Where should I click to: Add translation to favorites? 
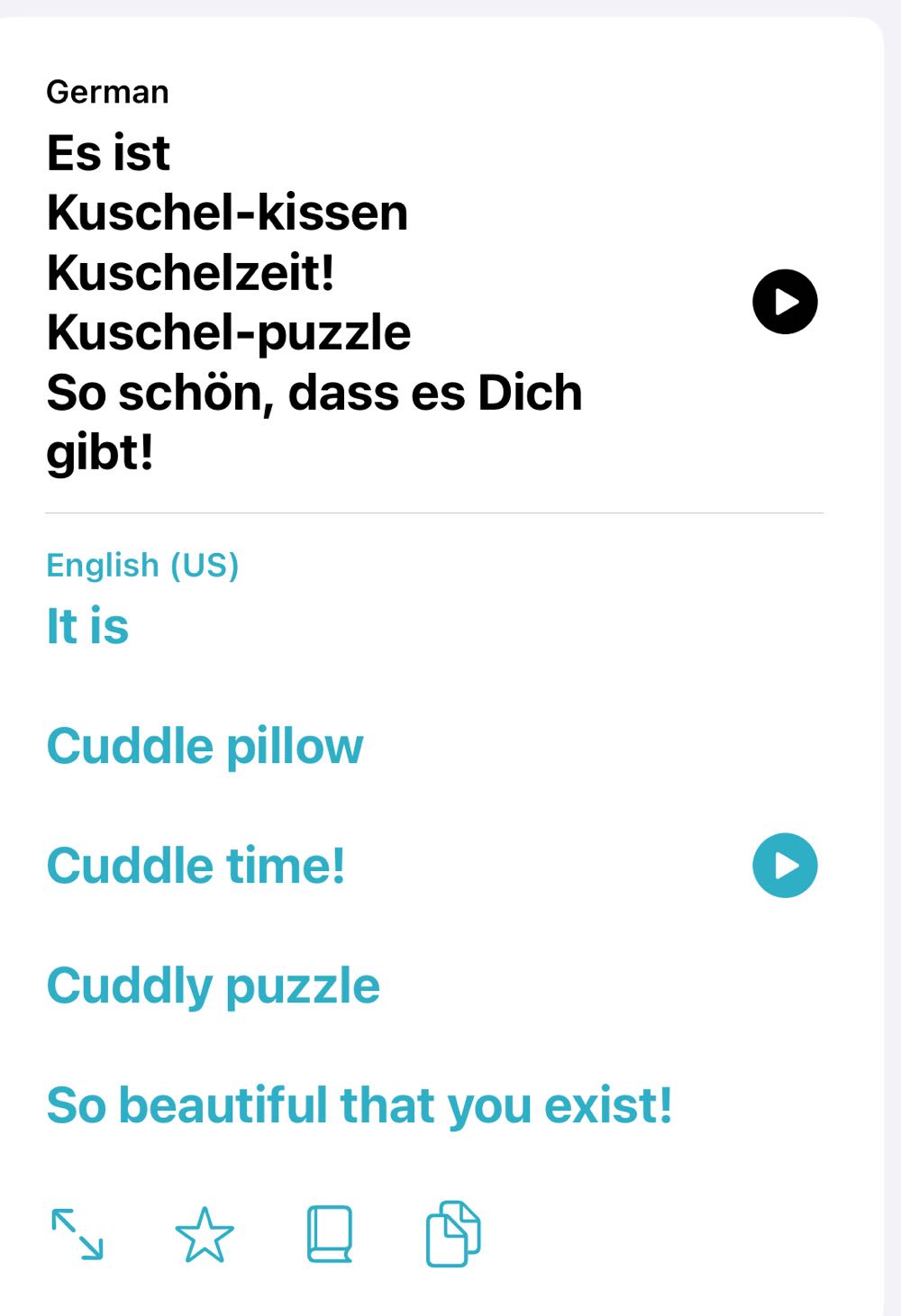click(x=205, y=1234)
